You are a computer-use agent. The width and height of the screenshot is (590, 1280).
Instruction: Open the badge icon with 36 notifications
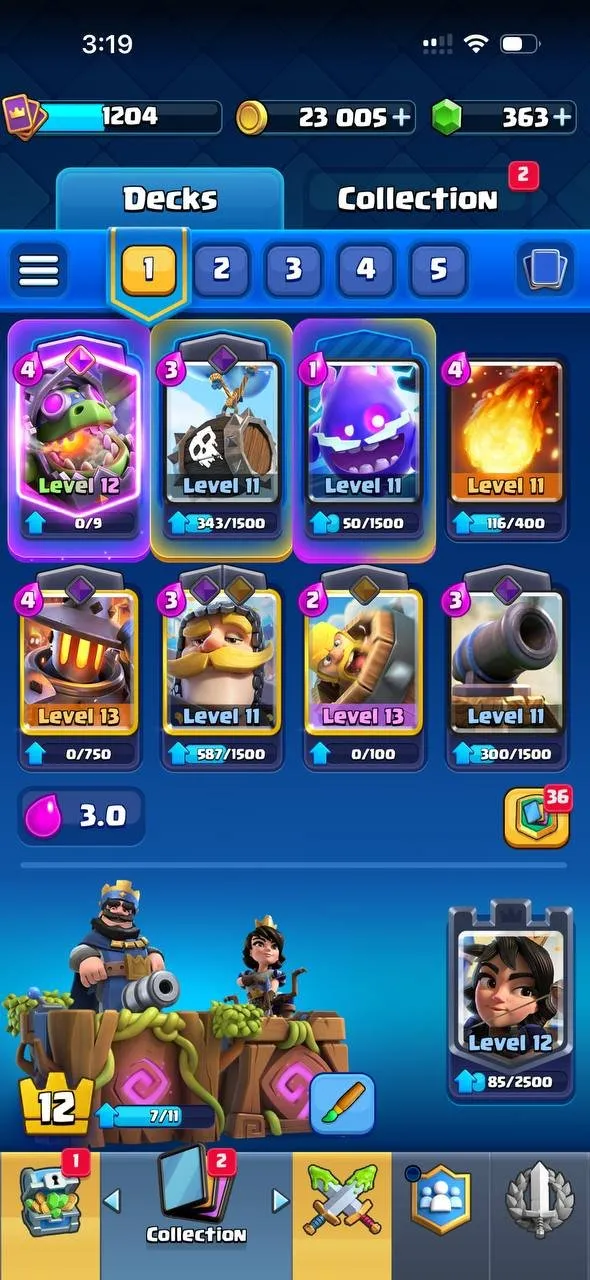[536, 817]
